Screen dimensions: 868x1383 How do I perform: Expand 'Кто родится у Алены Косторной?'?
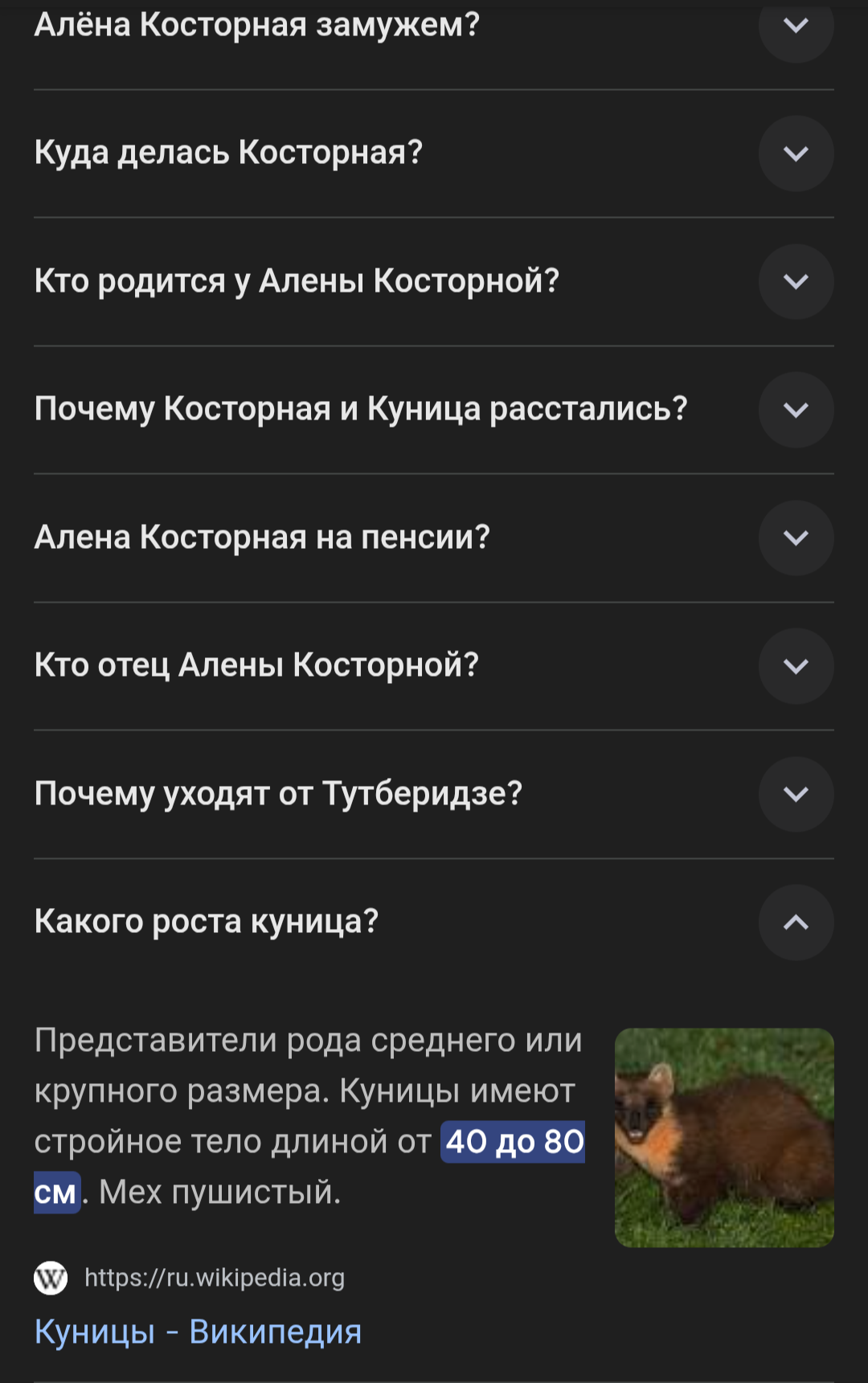tap(795, 281)
